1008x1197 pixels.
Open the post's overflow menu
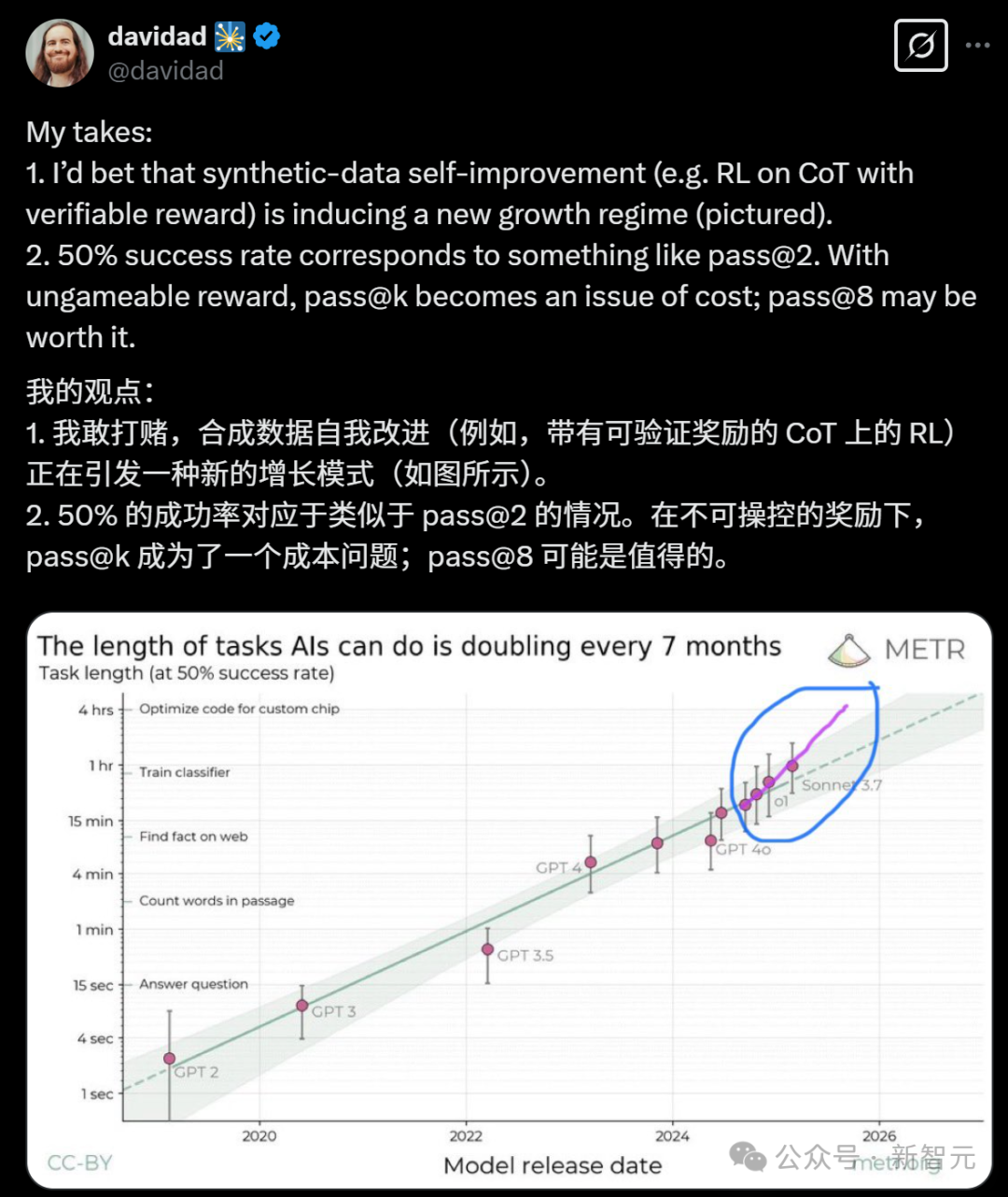tap(977, 46)
